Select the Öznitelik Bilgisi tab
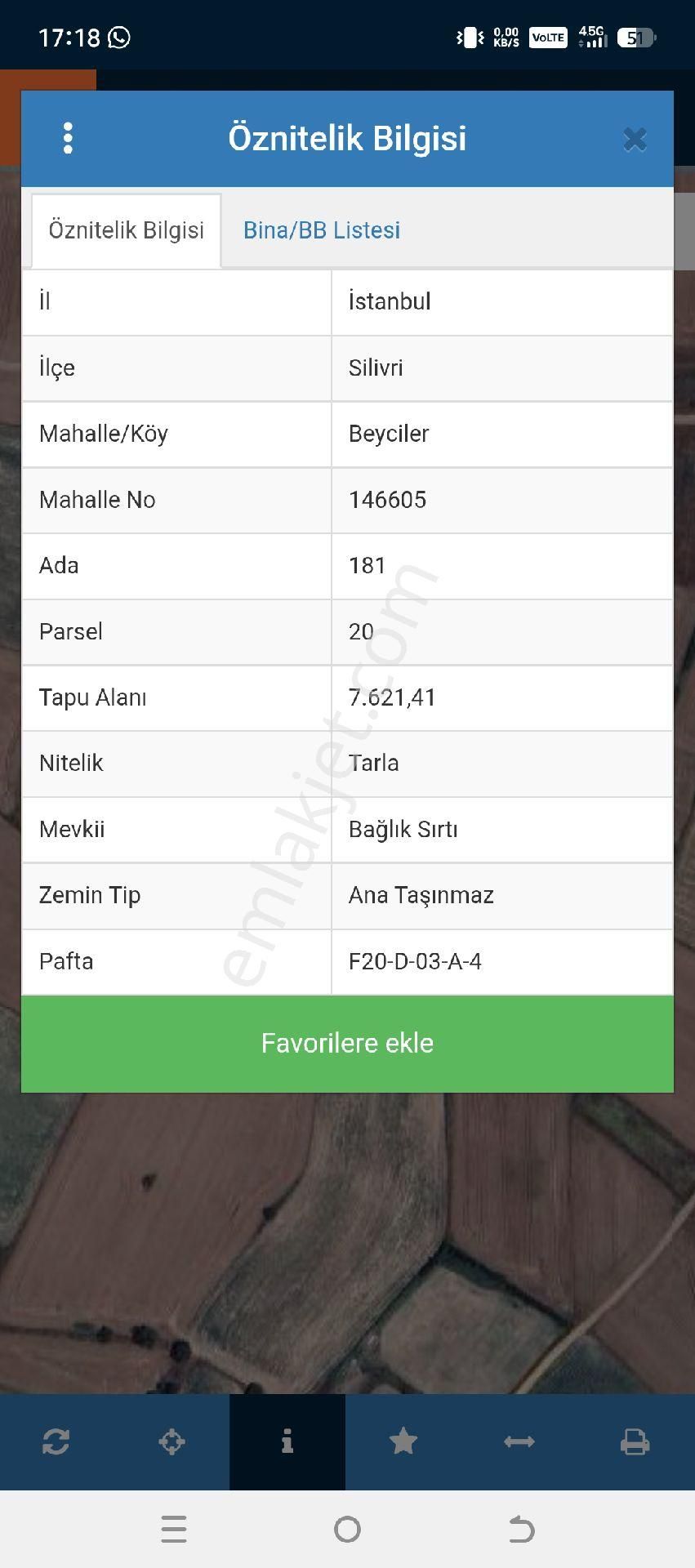The width and height of the screenshot is (695, 1568). [x=127, y=230]
